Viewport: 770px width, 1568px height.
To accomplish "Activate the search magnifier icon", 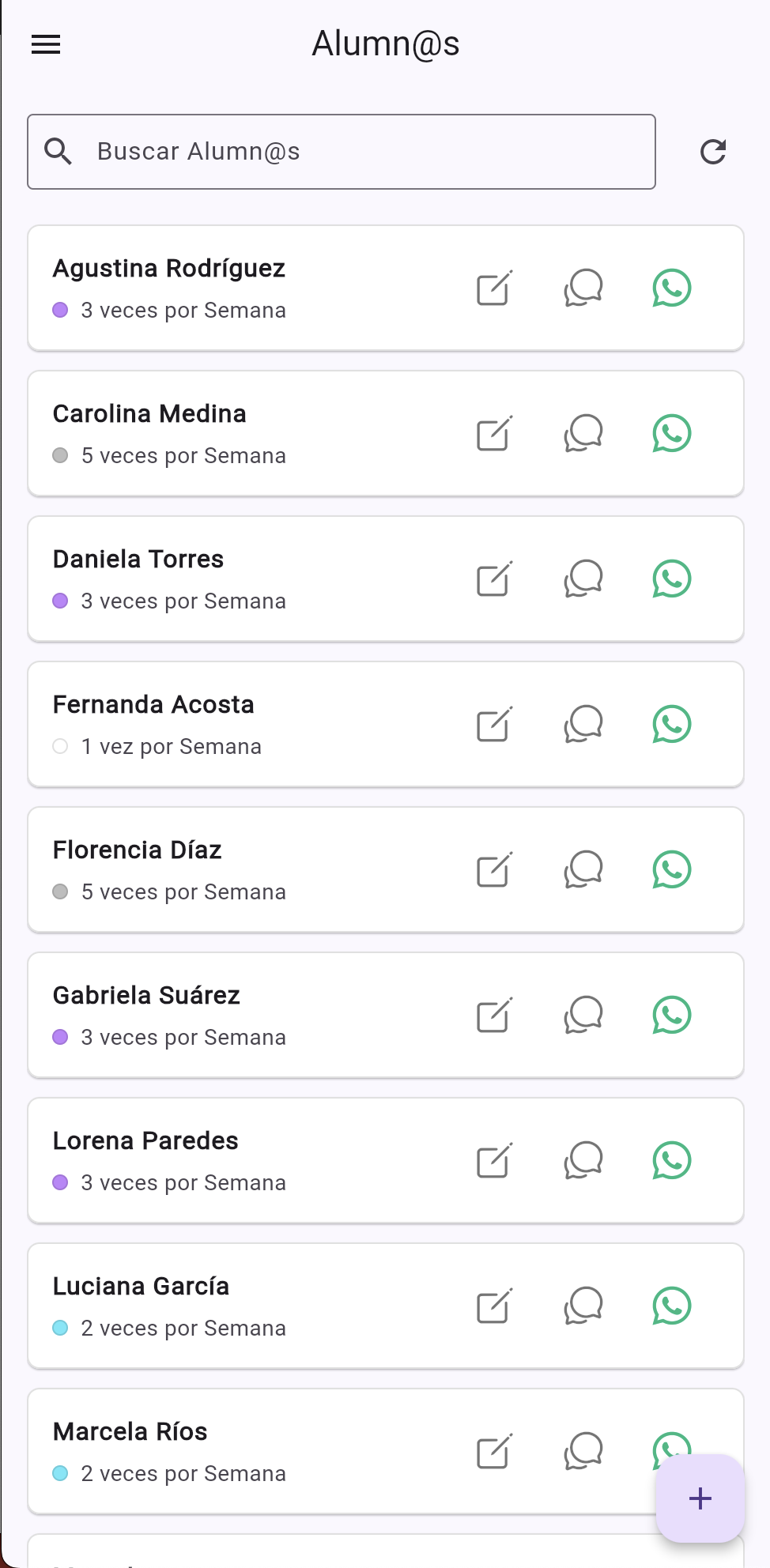I will tap(59, 151).
